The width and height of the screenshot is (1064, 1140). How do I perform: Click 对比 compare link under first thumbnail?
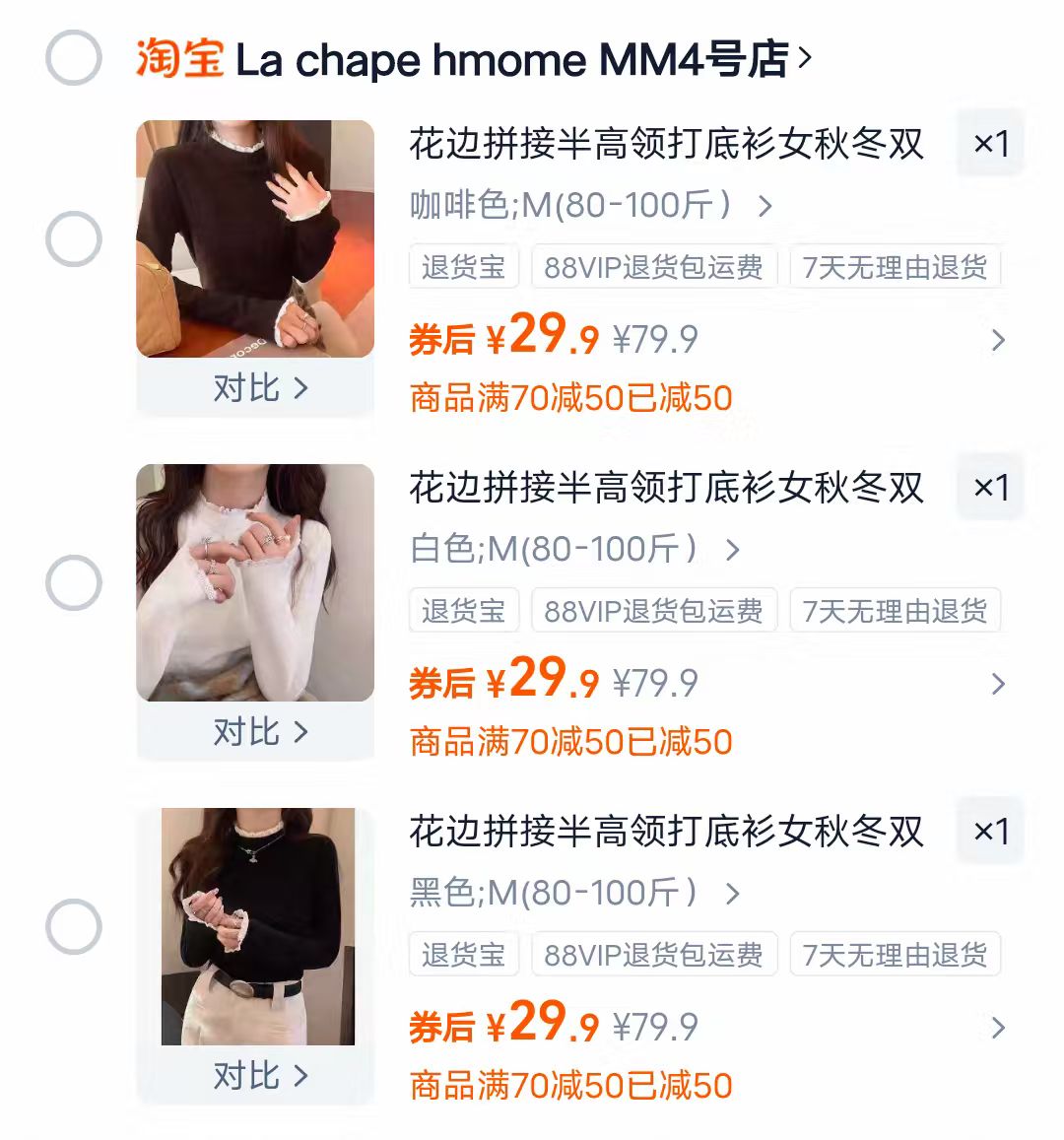[256, 387]
